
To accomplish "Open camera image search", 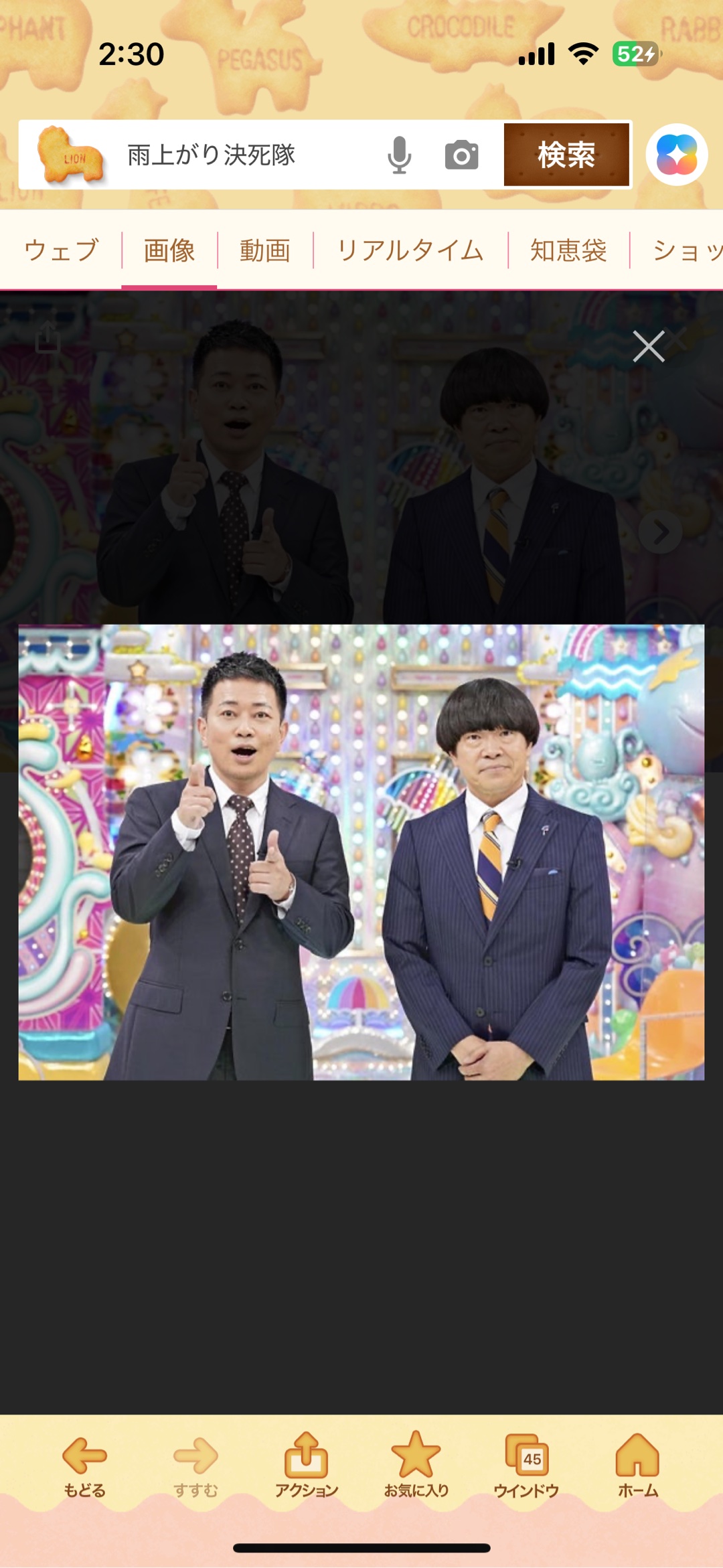I will tap(462, 155).
